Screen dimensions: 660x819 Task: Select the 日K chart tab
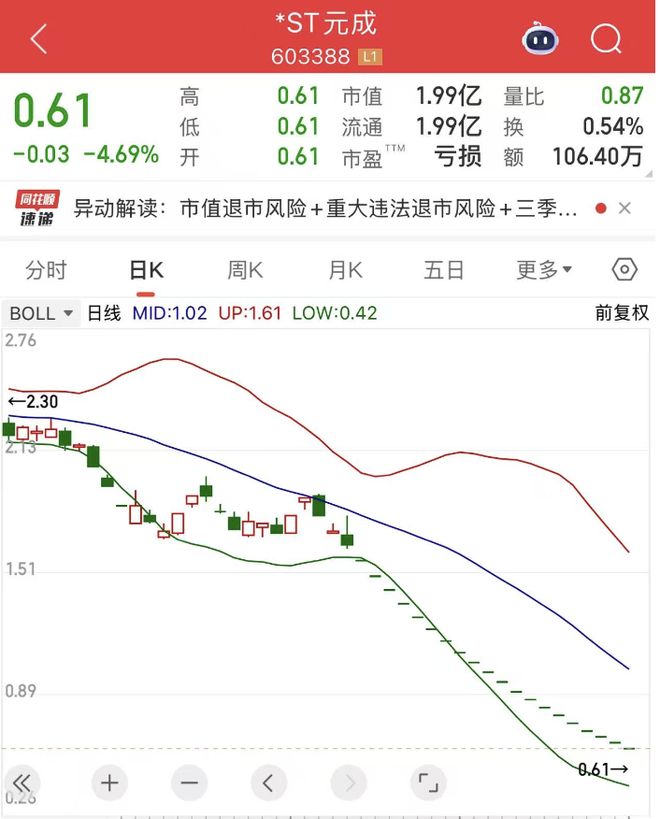point(146,270)
